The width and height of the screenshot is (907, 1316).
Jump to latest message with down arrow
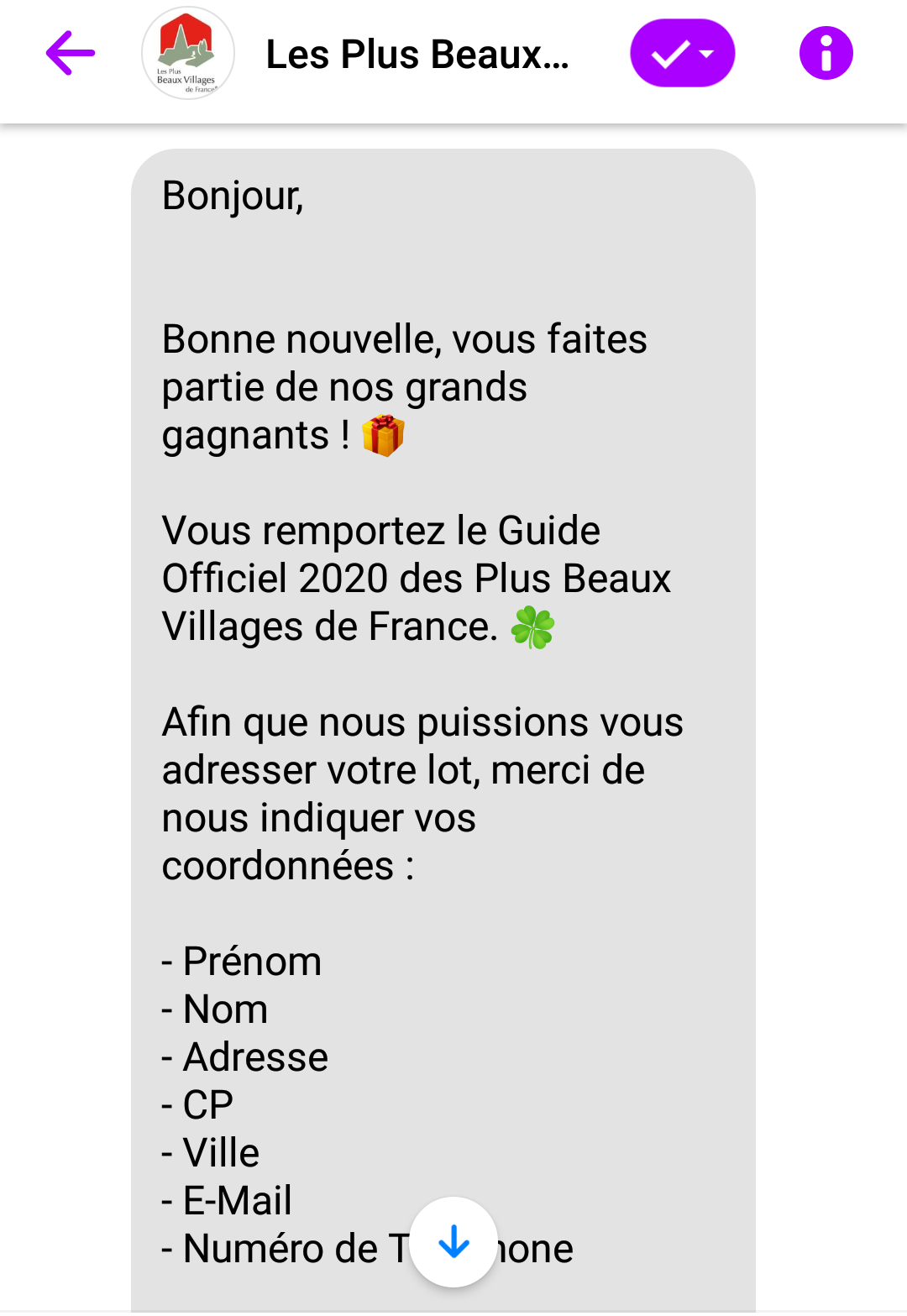coord(453,1242)
